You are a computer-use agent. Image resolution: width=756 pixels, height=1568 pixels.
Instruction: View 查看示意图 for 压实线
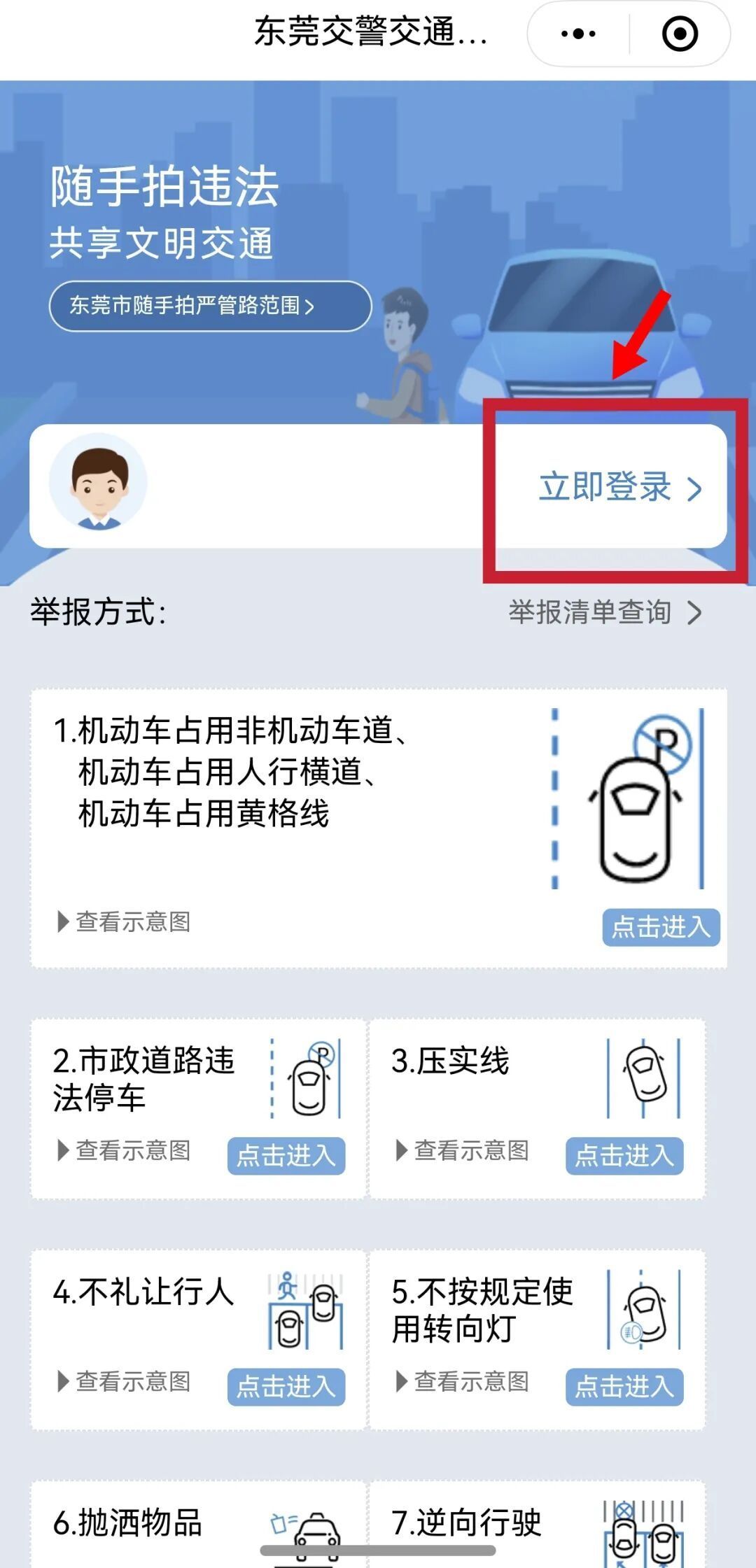(463, 1150)
